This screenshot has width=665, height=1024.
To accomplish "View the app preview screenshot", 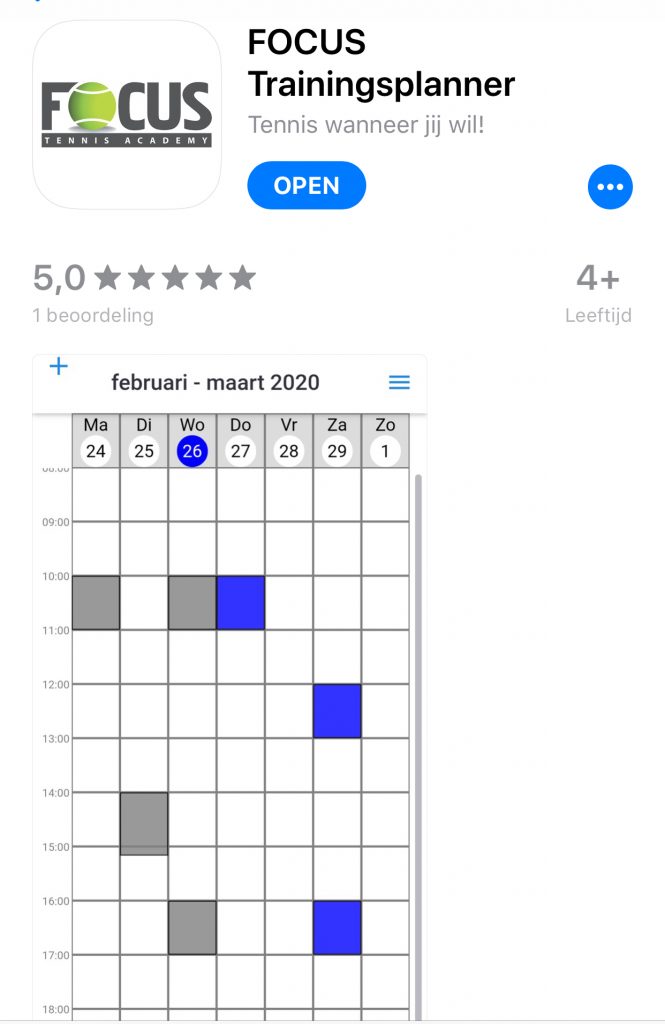I will pyautogui.click(x=230, y=690).
